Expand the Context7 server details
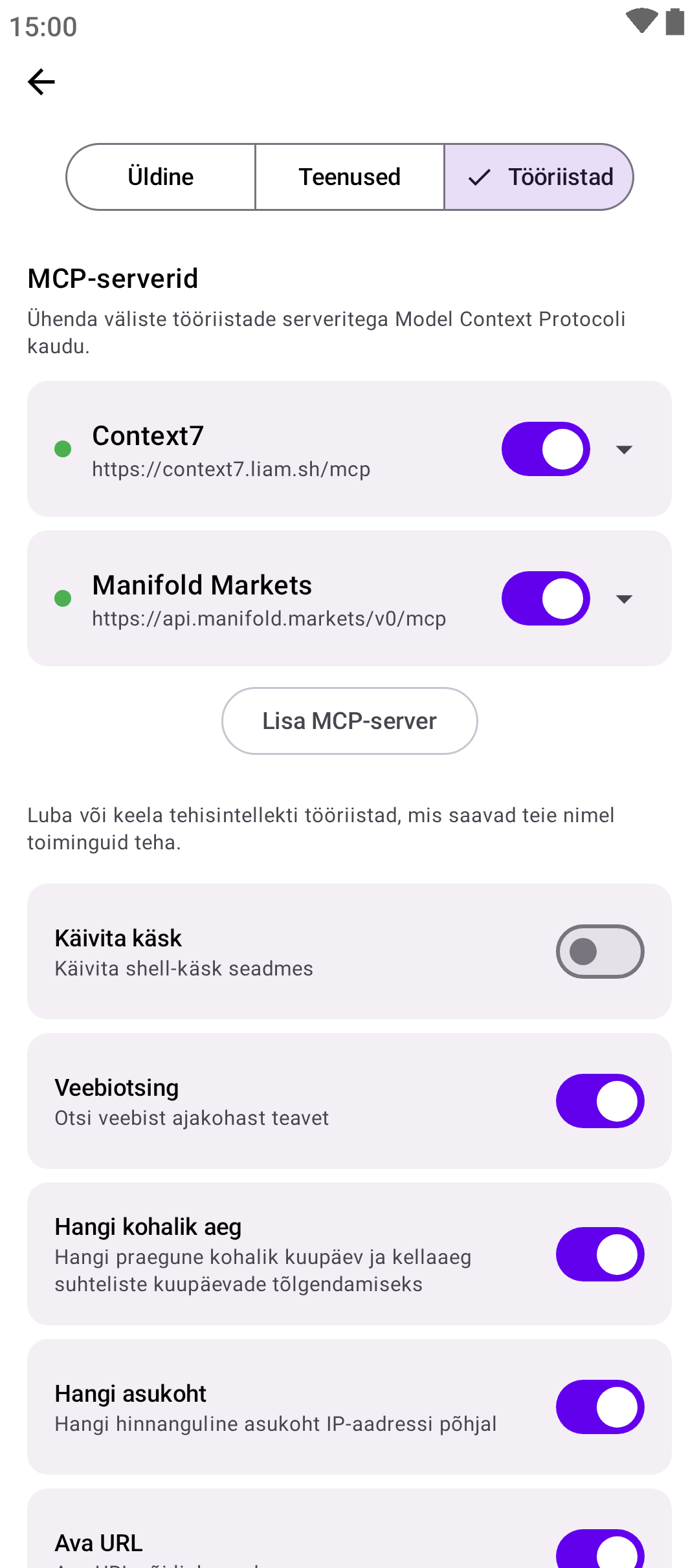This screenshot has width=699, height=1568. 624,450
